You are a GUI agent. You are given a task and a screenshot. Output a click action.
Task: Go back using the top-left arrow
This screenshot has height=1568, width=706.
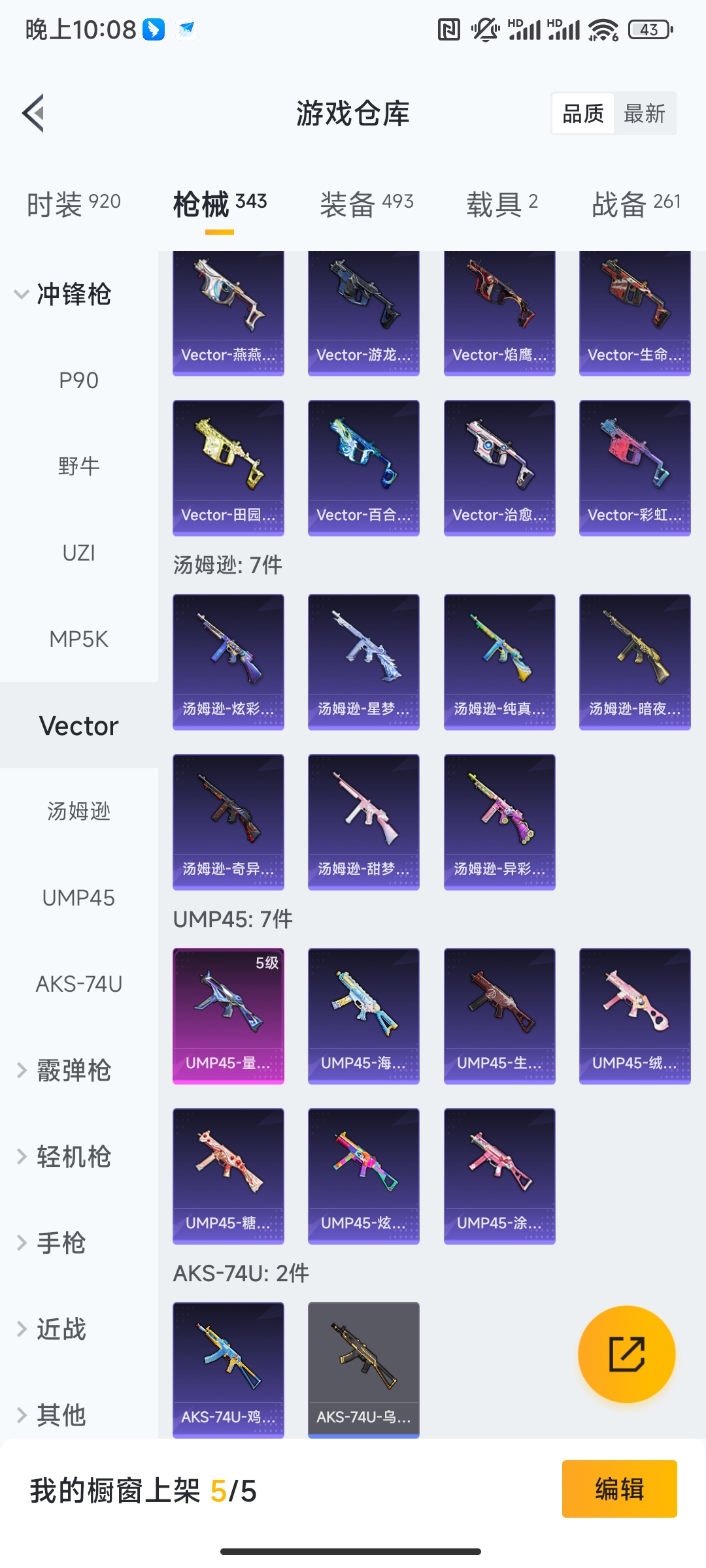coord(34,113)
